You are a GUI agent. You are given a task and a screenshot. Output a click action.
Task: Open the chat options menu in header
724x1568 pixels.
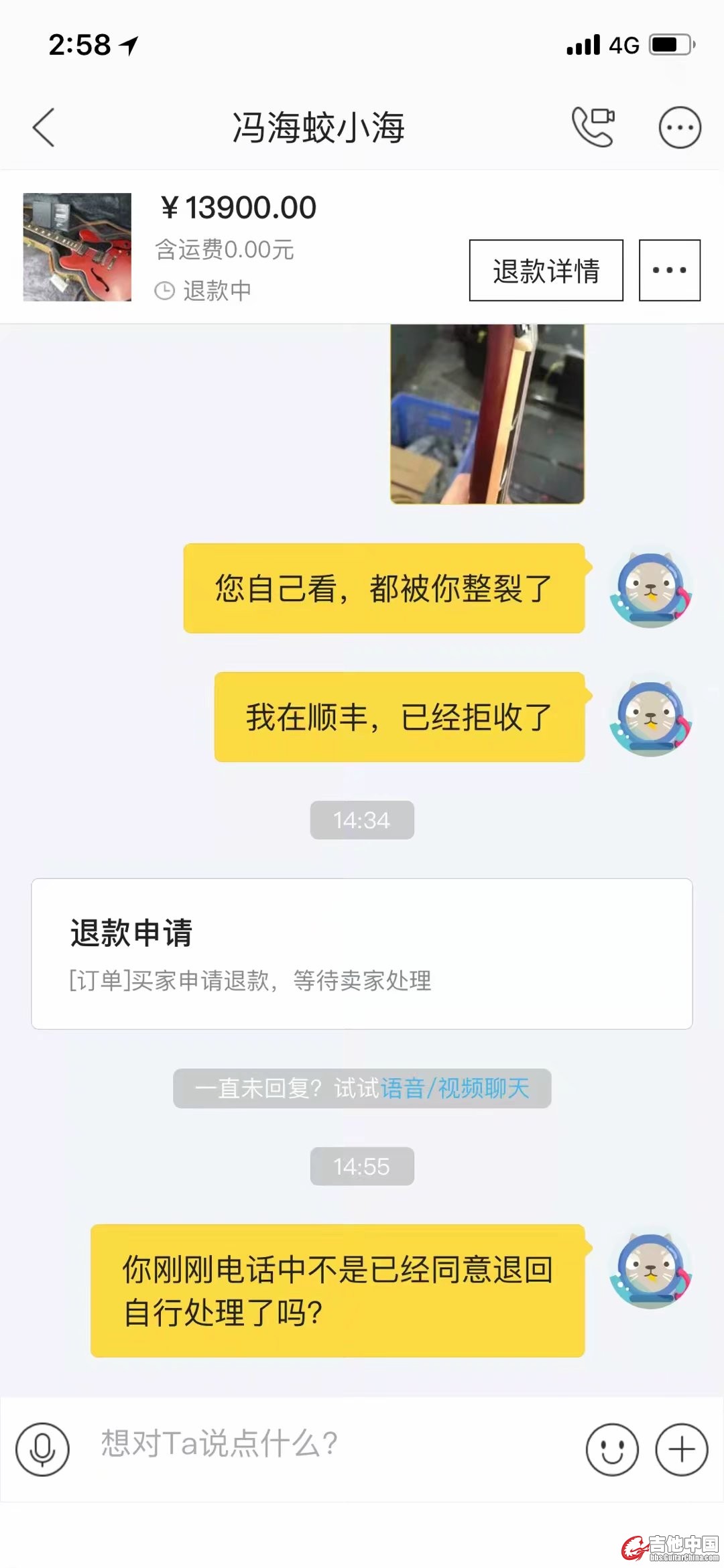point(680,127)
